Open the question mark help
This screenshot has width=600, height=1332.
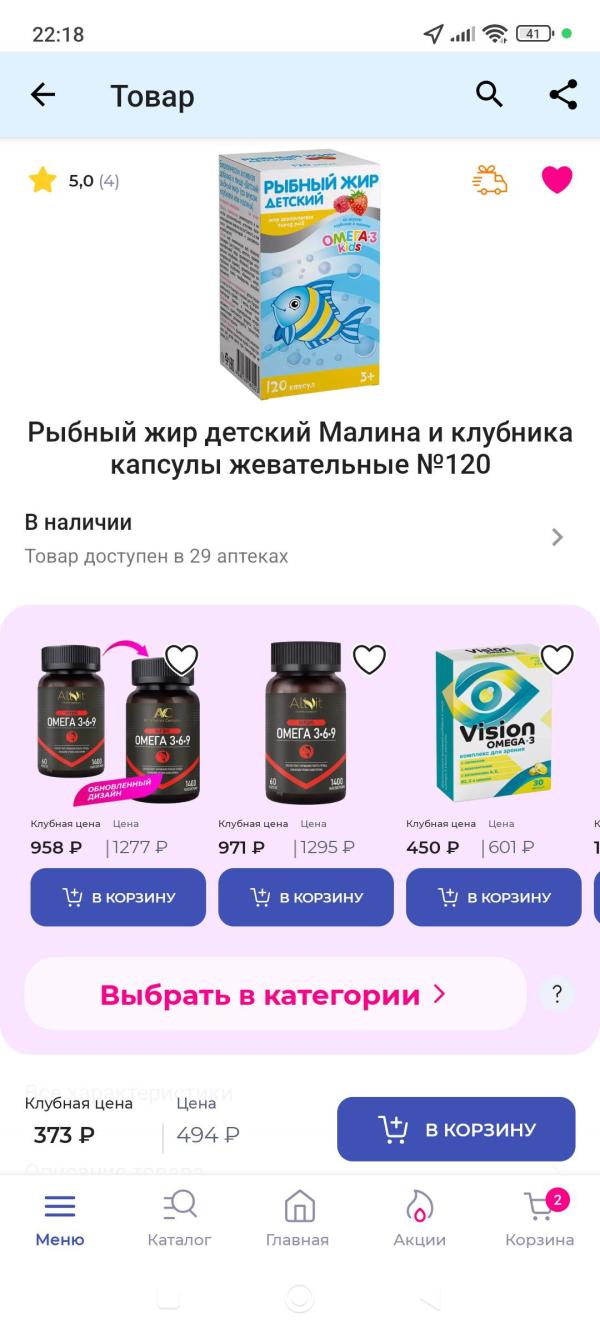(x=557, y=994)
